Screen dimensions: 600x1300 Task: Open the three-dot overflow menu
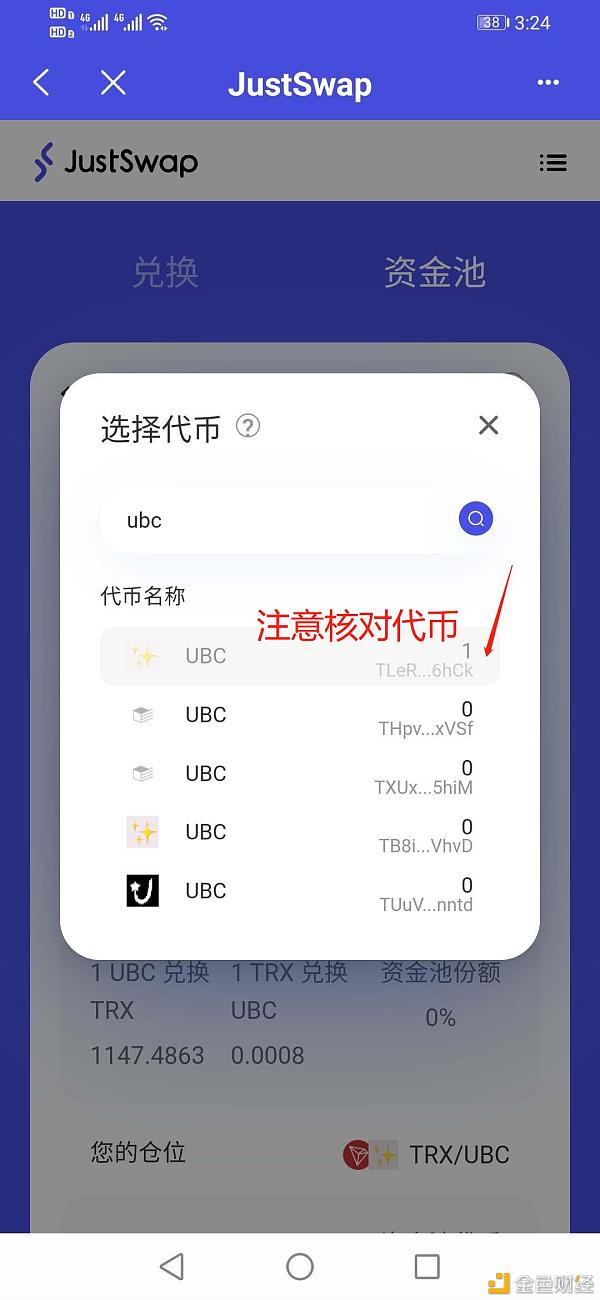548,83
